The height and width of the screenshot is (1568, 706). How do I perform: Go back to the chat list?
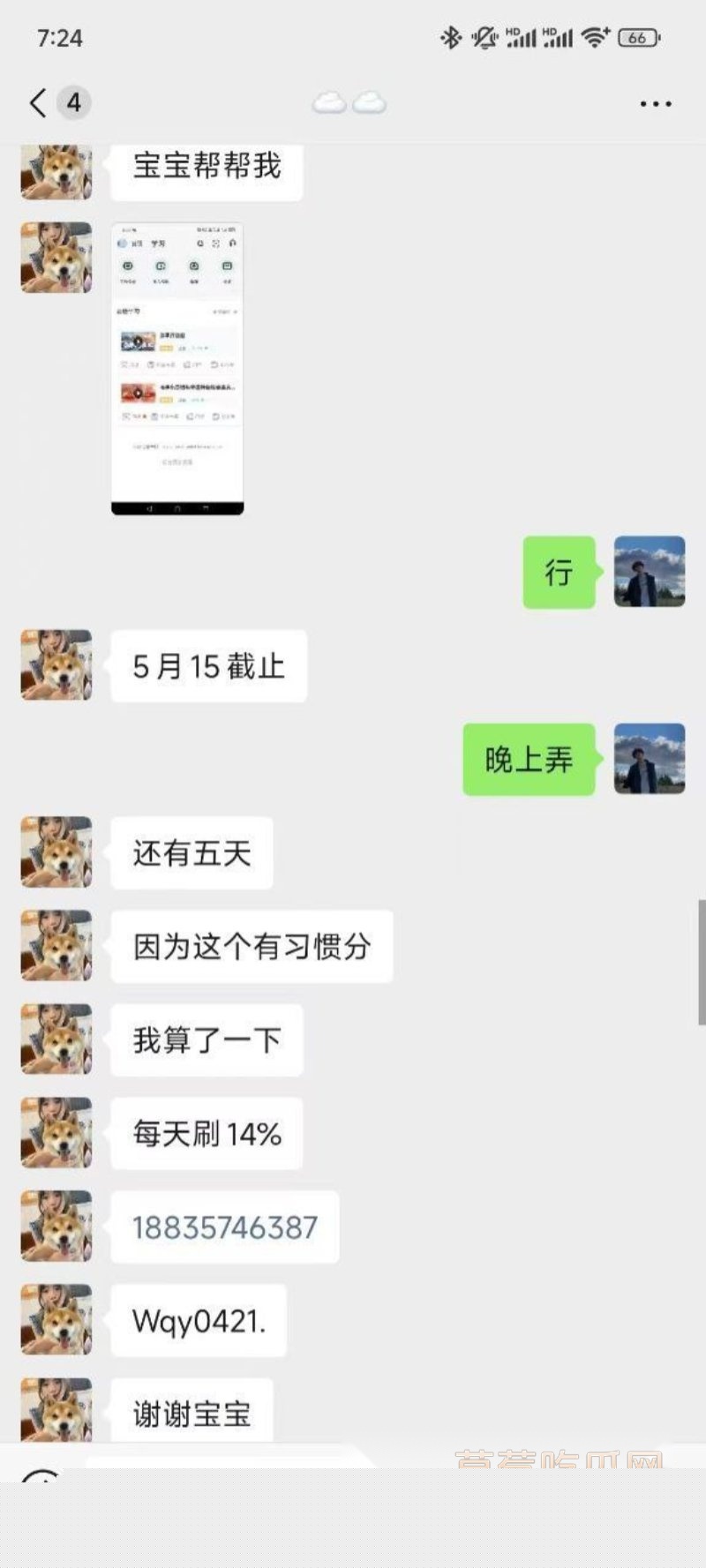tap(37, 103)
